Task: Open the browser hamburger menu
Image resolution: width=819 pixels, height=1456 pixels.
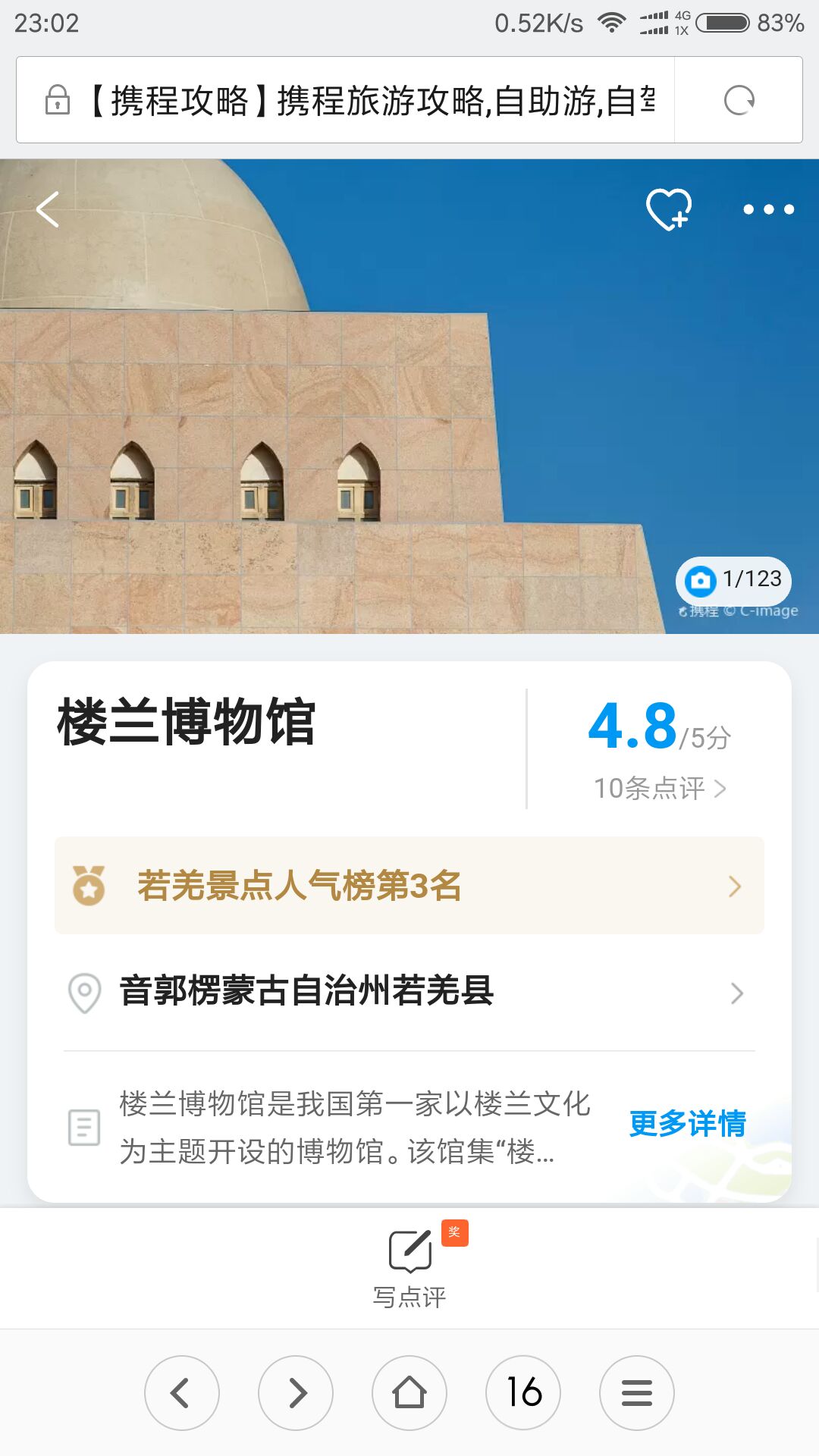Action: [637, 1393]
